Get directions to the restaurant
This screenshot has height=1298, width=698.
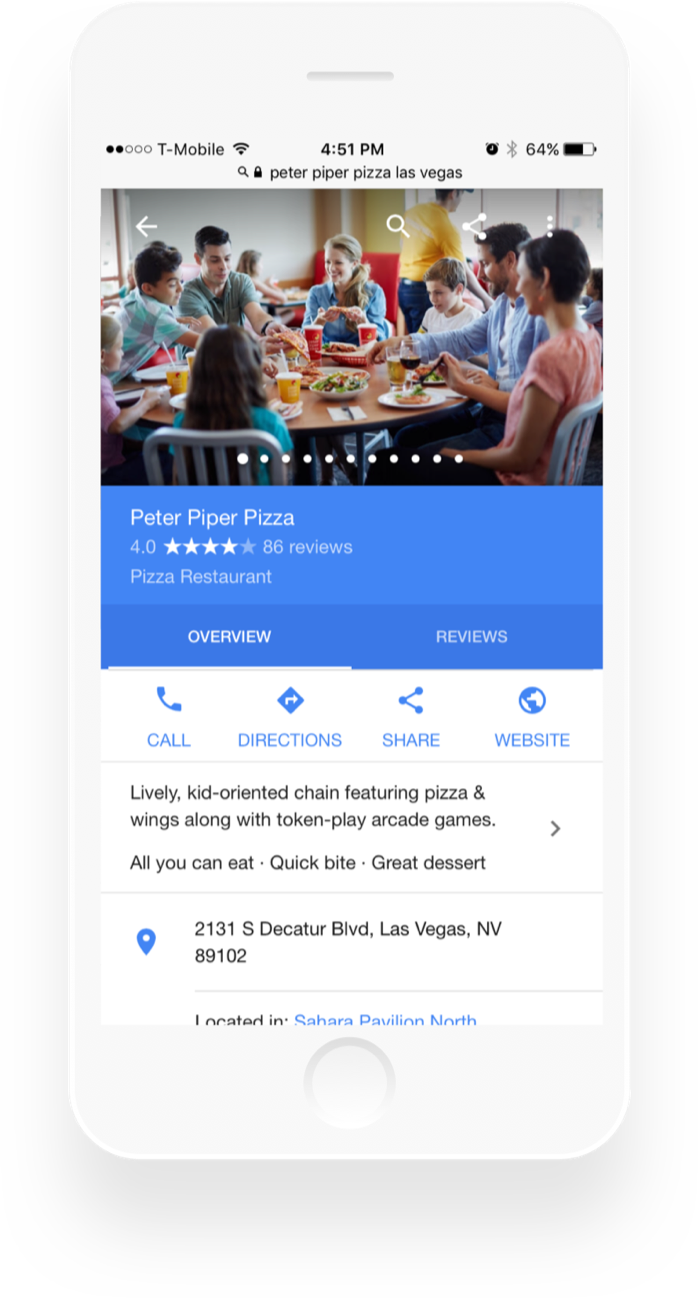(290, 717)
